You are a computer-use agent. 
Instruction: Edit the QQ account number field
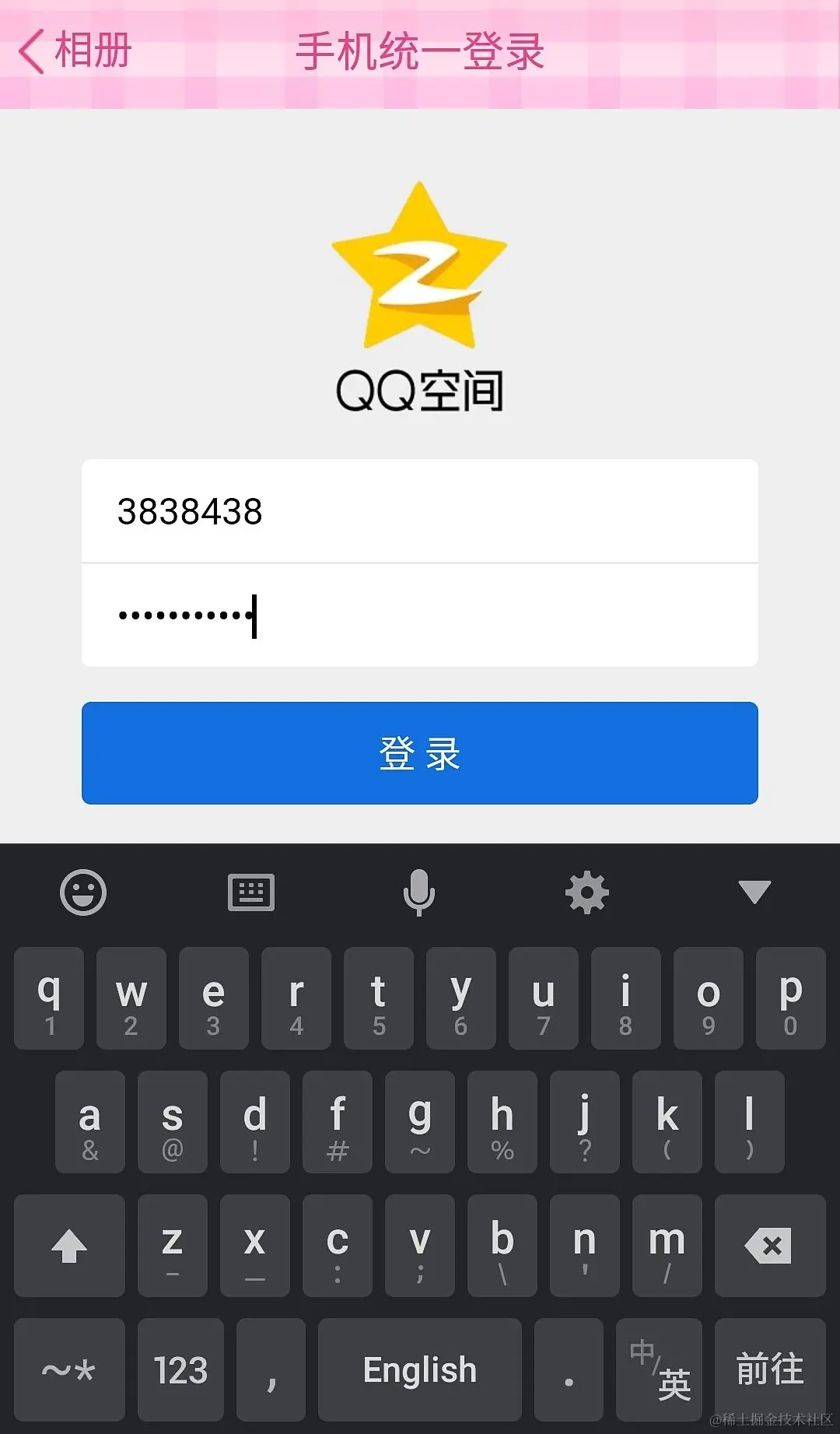tap(420, 511)
